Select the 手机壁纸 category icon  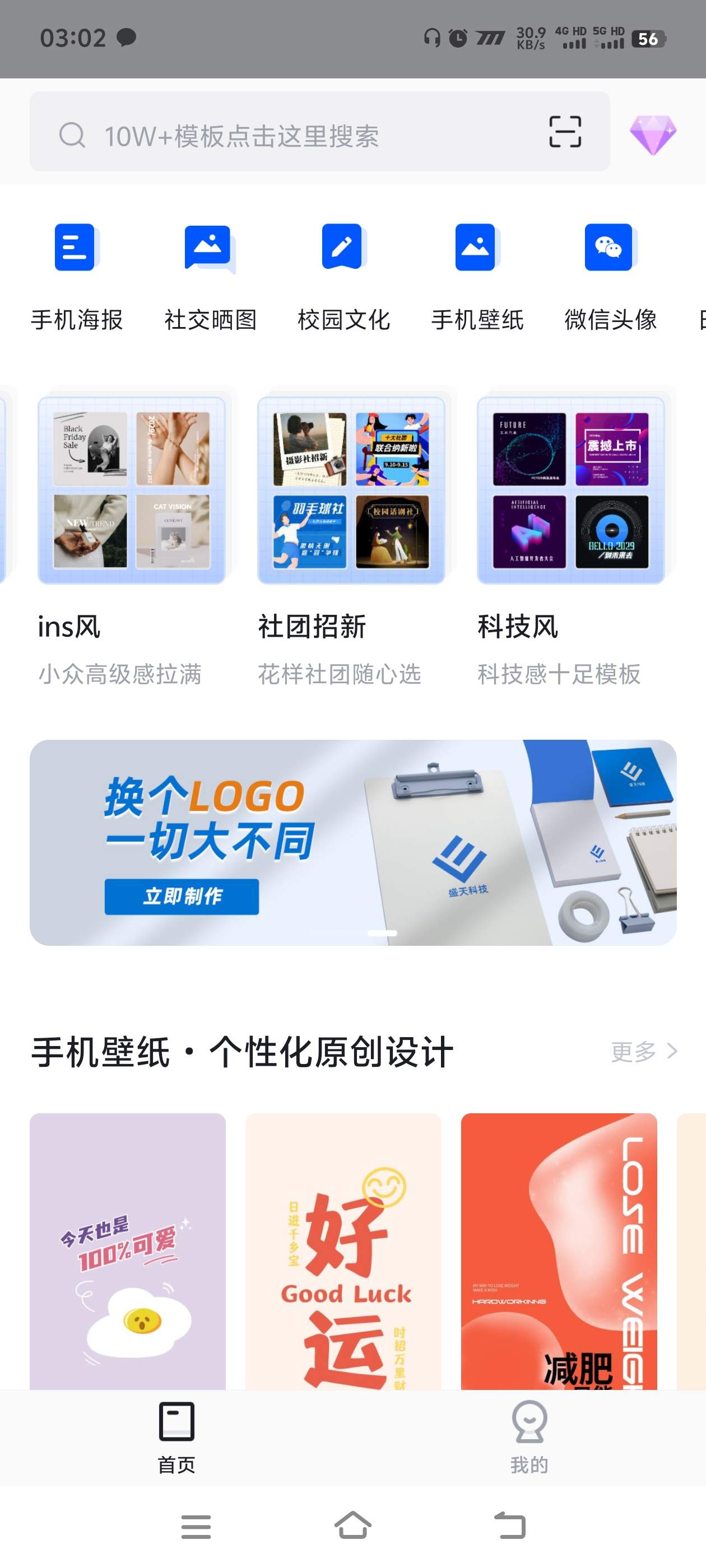(x=475, y=247)
